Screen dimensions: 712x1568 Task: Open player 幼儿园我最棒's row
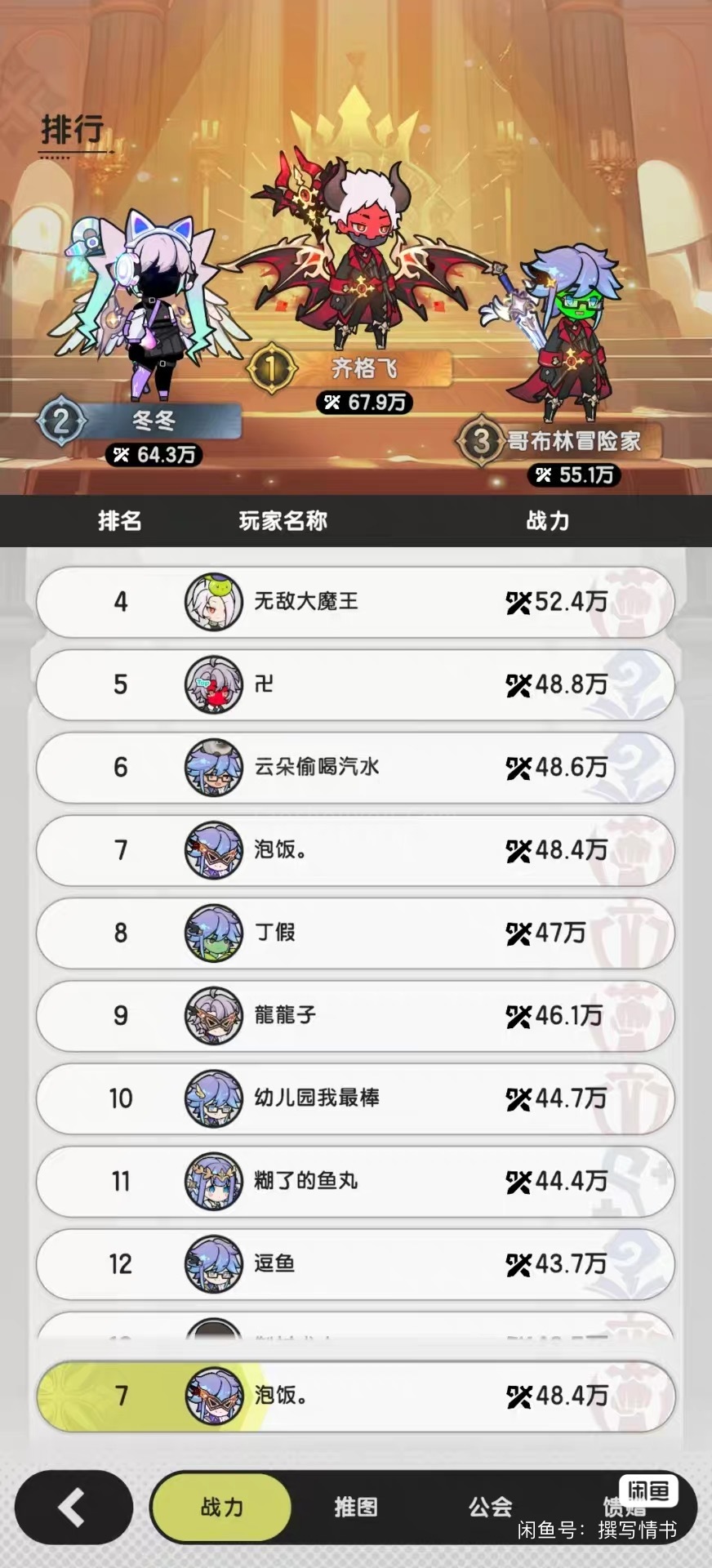tap(355, 1098)
